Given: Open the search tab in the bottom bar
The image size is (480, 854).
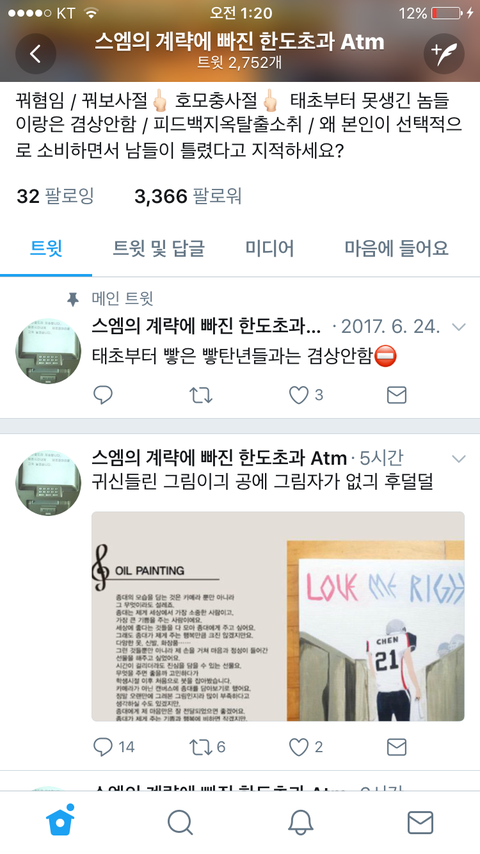Looking at the screenshot, I should [180, 822].
